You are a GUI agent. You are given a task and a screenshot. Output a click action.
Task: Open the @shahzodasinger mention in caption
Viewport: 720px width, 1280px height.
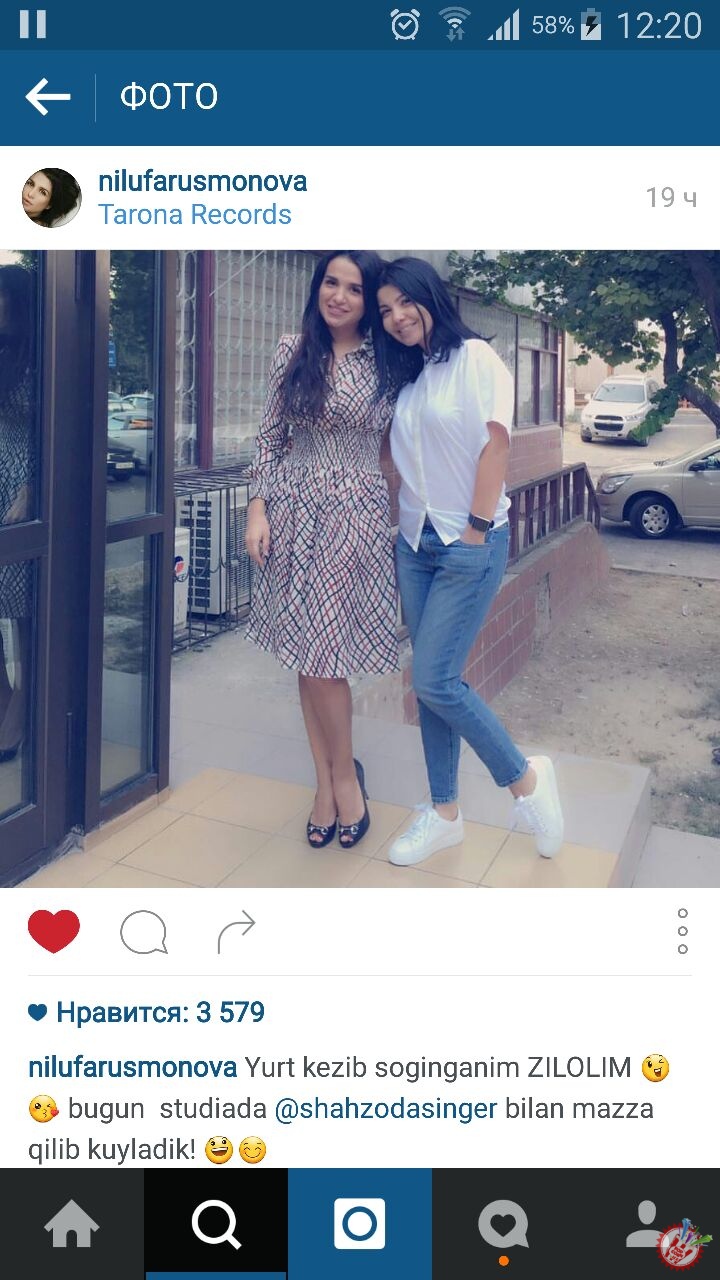click(x=385, y=1109)
